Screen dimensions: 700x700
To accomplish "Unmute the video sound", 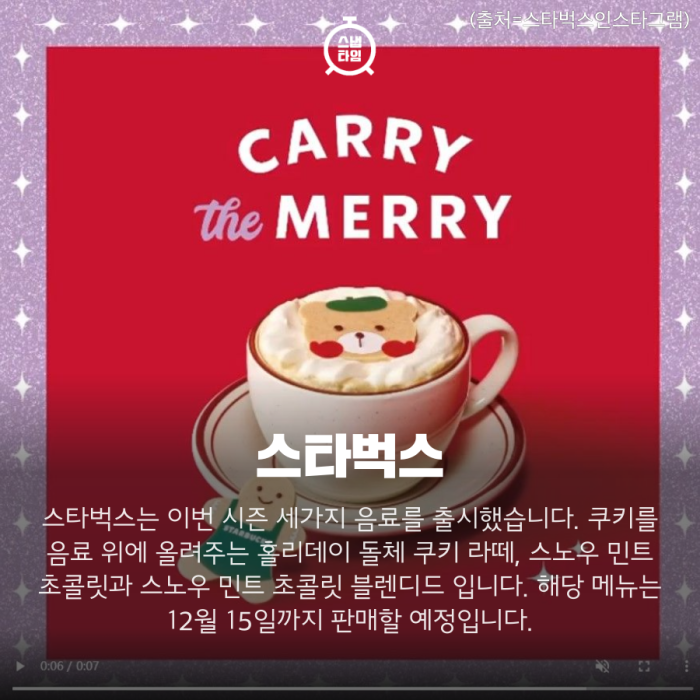I will point(602,666).
